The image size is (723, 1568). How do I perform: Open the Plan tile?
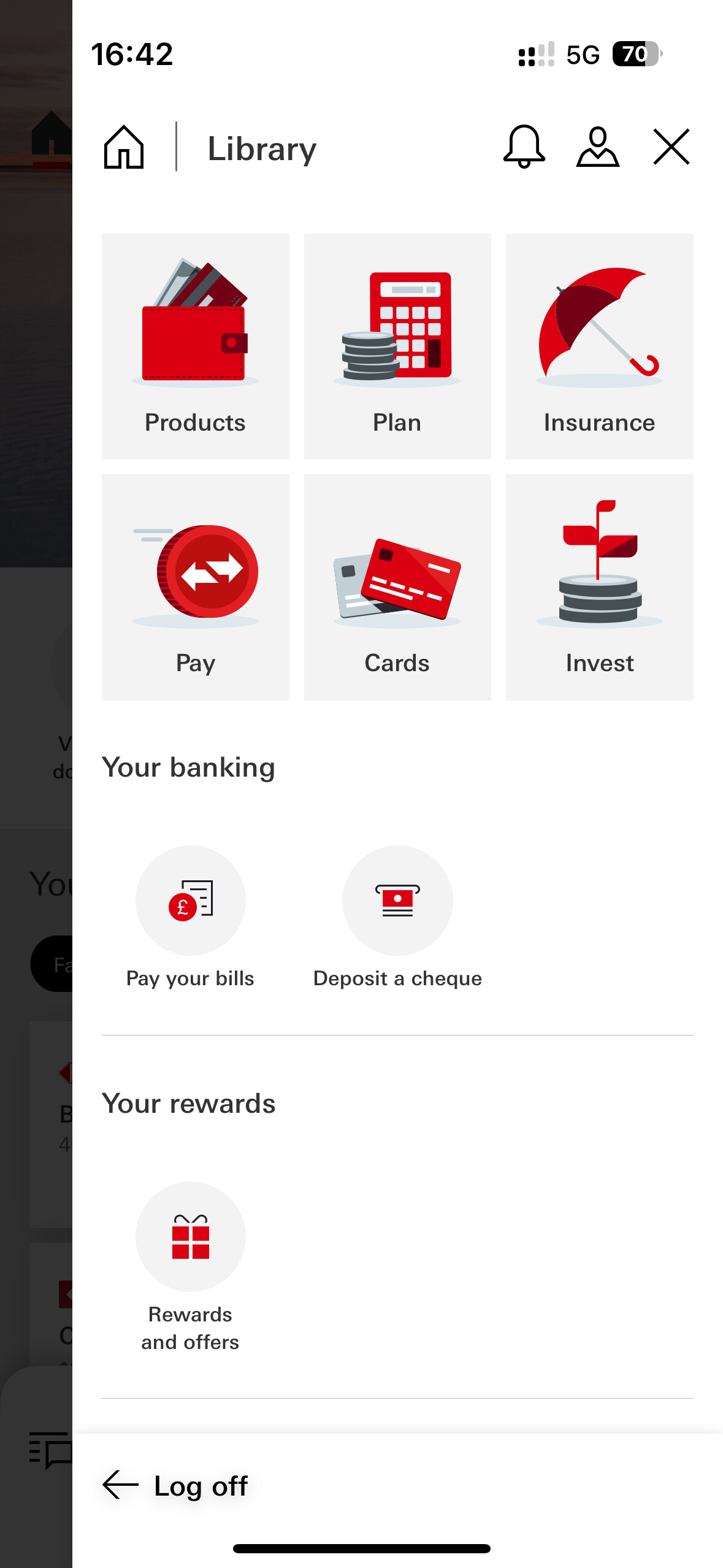(x=397, y=346)
